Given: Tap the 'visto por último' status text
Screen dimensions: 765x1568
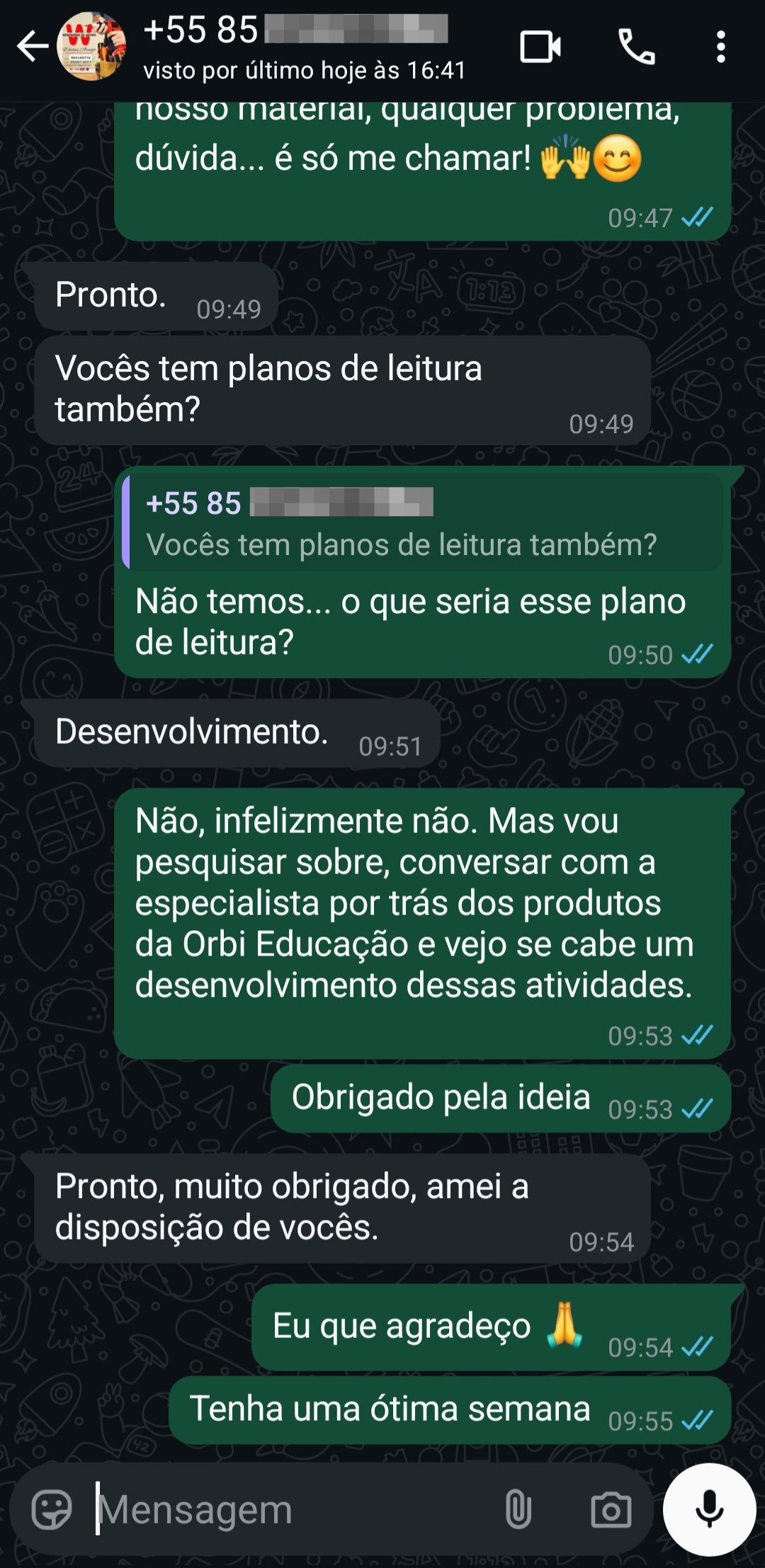Looking at the screenshot, I should click(305, 70).
